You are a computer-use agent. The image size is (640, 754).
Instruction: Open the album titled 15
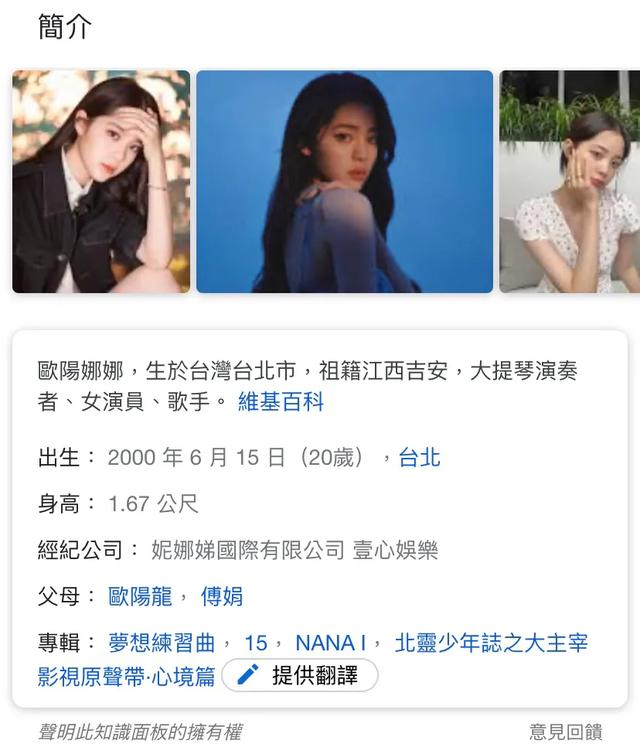[256, 642]
